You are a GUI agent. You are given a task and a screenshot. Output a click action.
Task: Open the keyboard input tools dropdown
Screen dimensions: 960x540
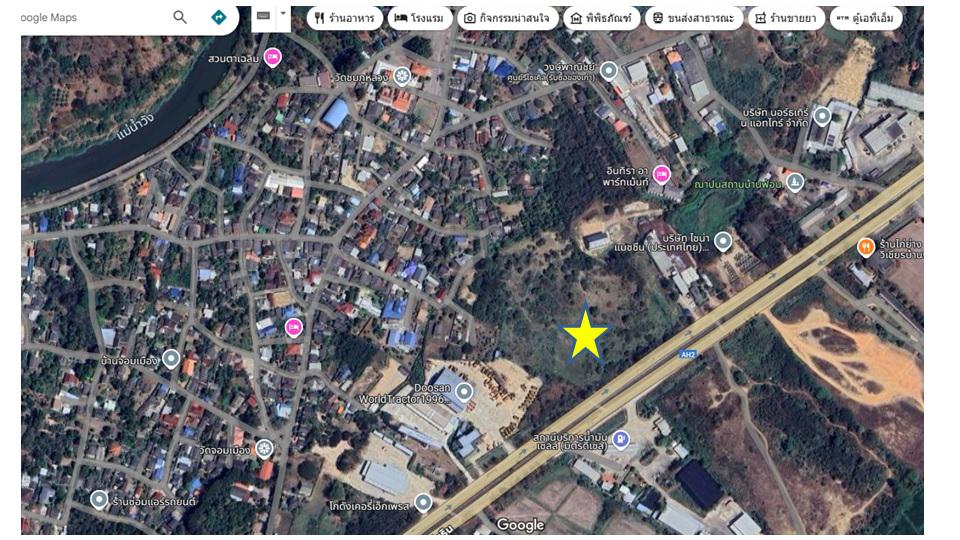point(283,14)
